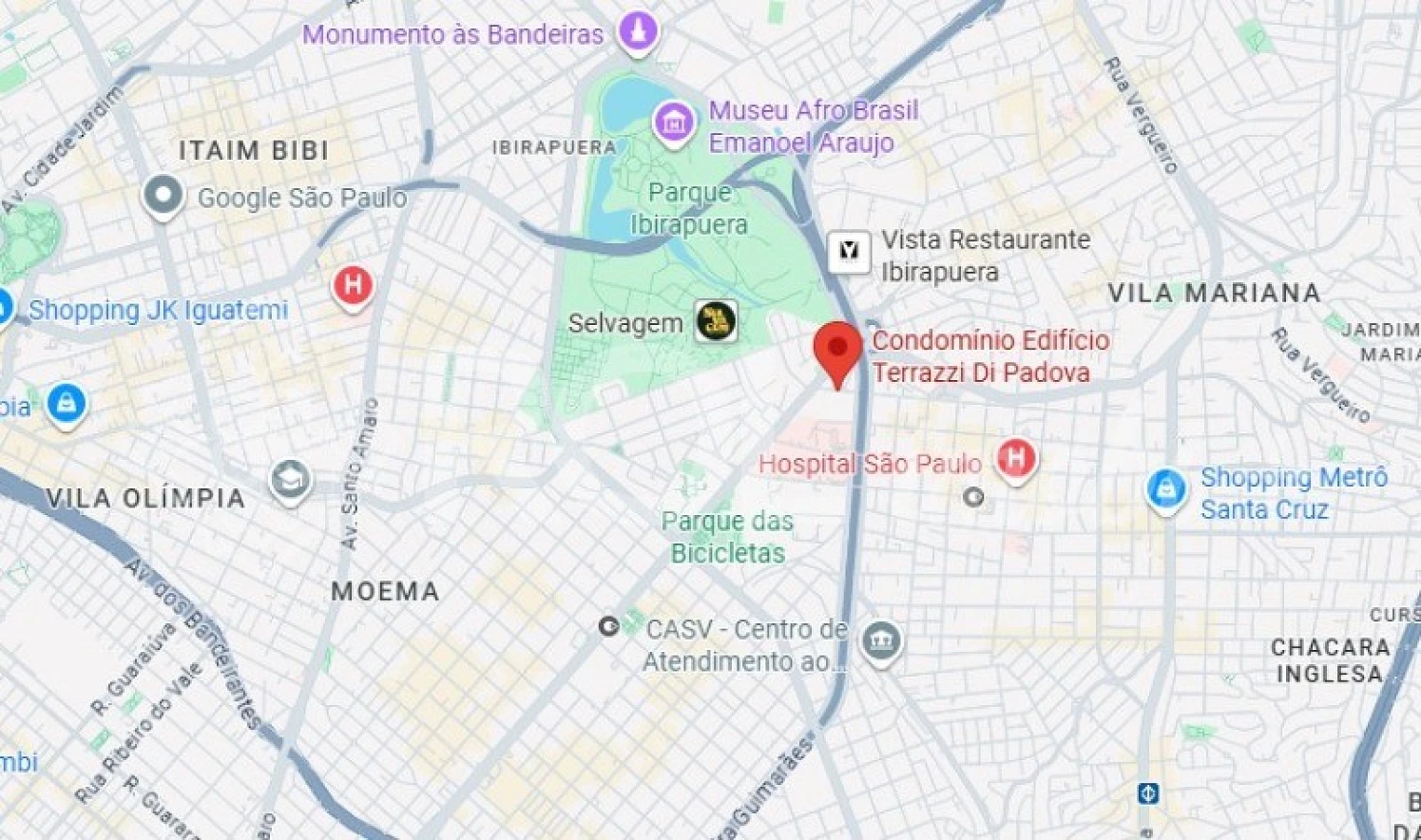Select the Museu Afro Brasil Emanoel Araujo marker
This screenshot has height=840, width=1421.
pyautogui.click(x=674, y=123)
